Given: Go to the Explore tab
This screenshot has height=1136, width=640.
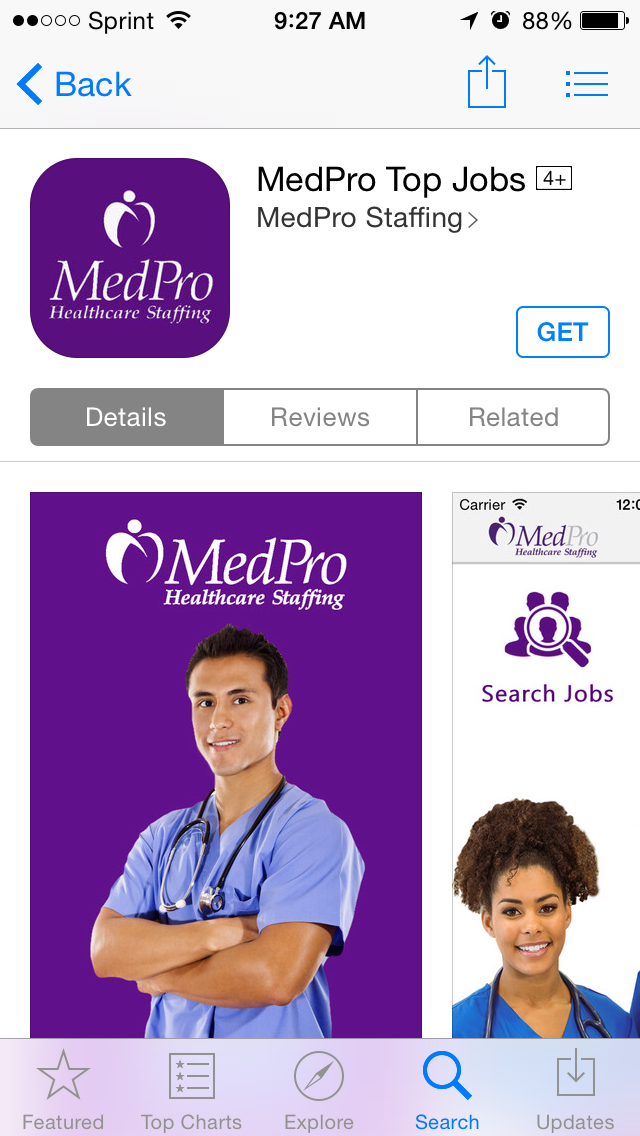Looking at the screenshot, I should pyautogui.click(x=319, y=1091).
